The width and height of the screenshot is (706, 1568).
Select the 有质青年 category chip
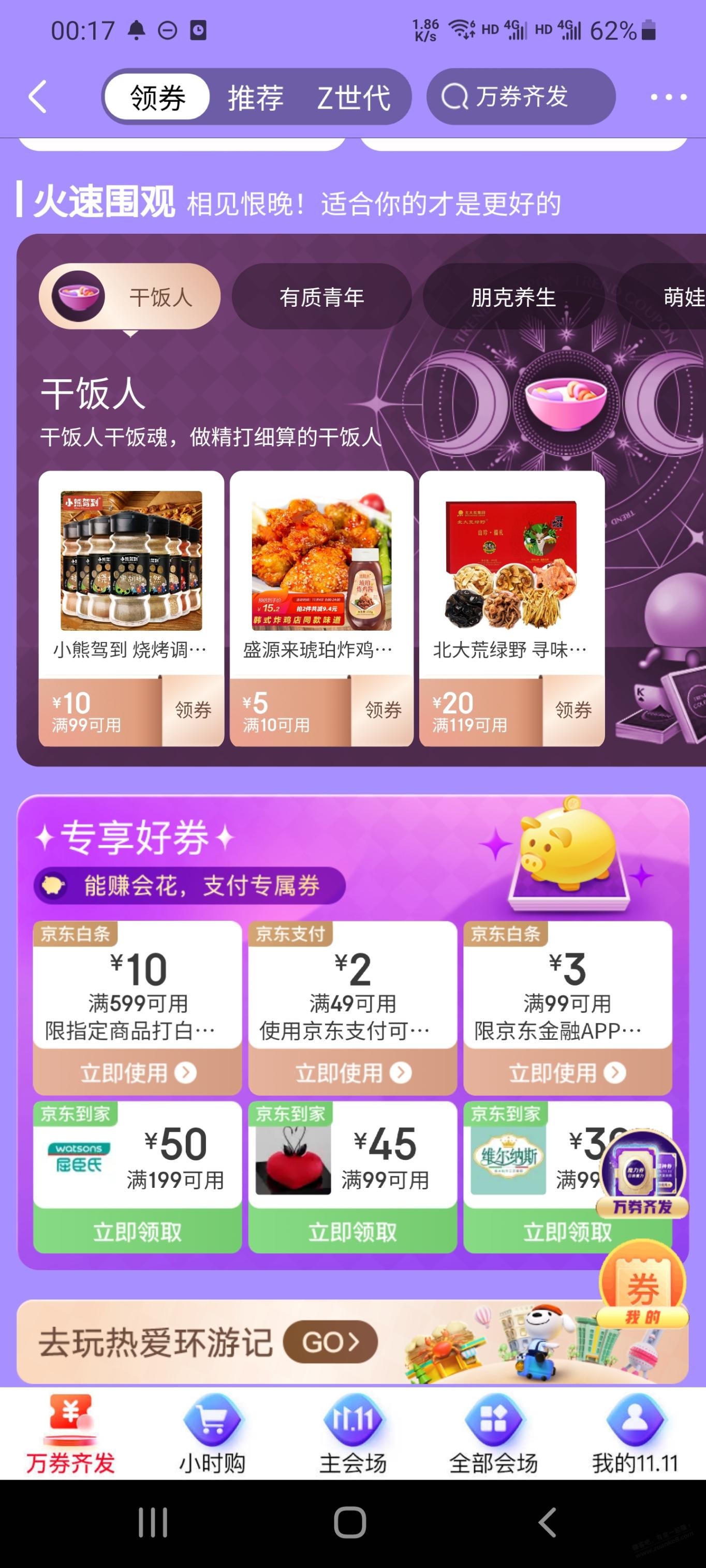click(321, 297)
